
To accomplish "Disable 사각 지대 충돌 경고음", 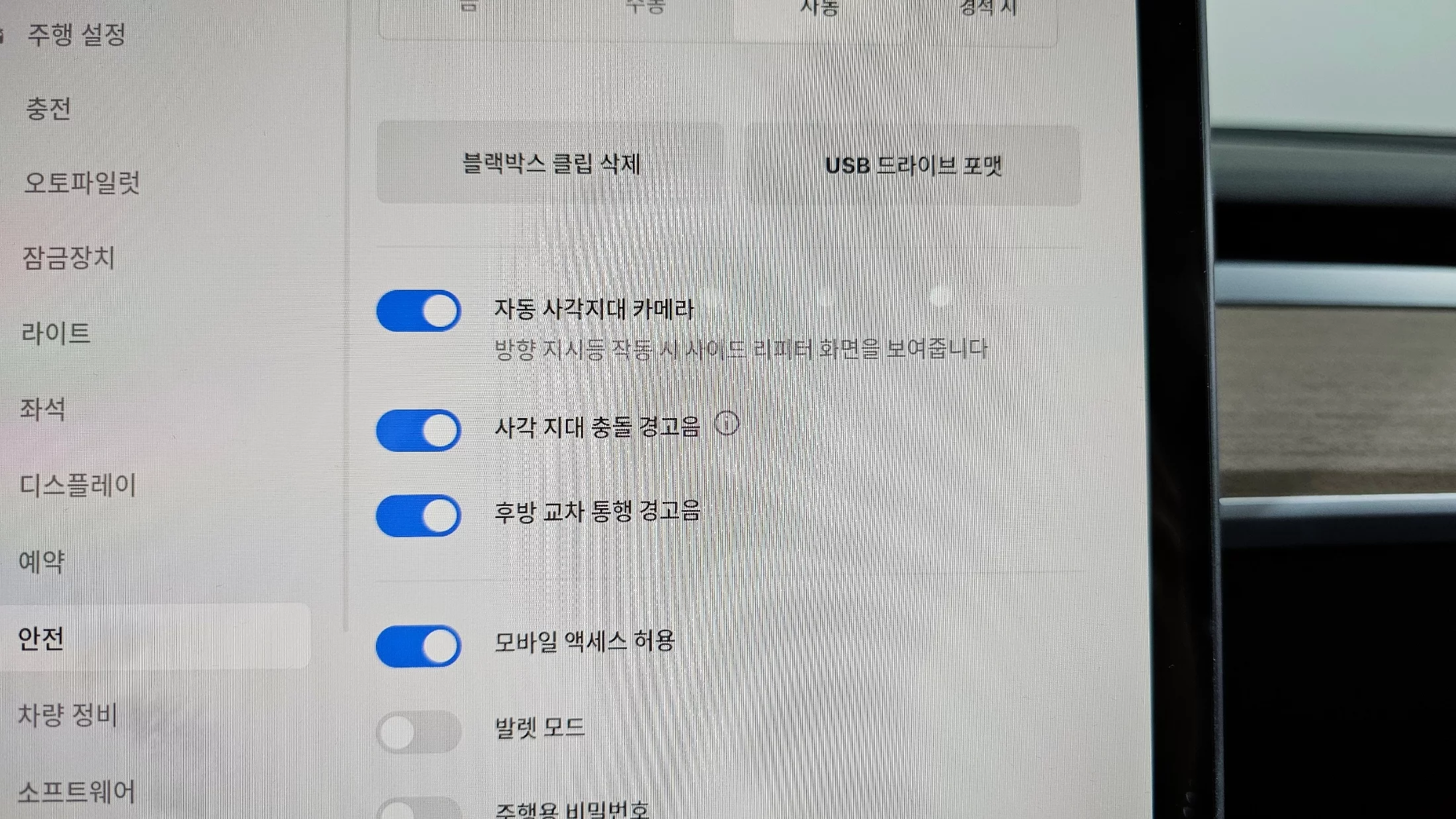I will click(419, 431).
